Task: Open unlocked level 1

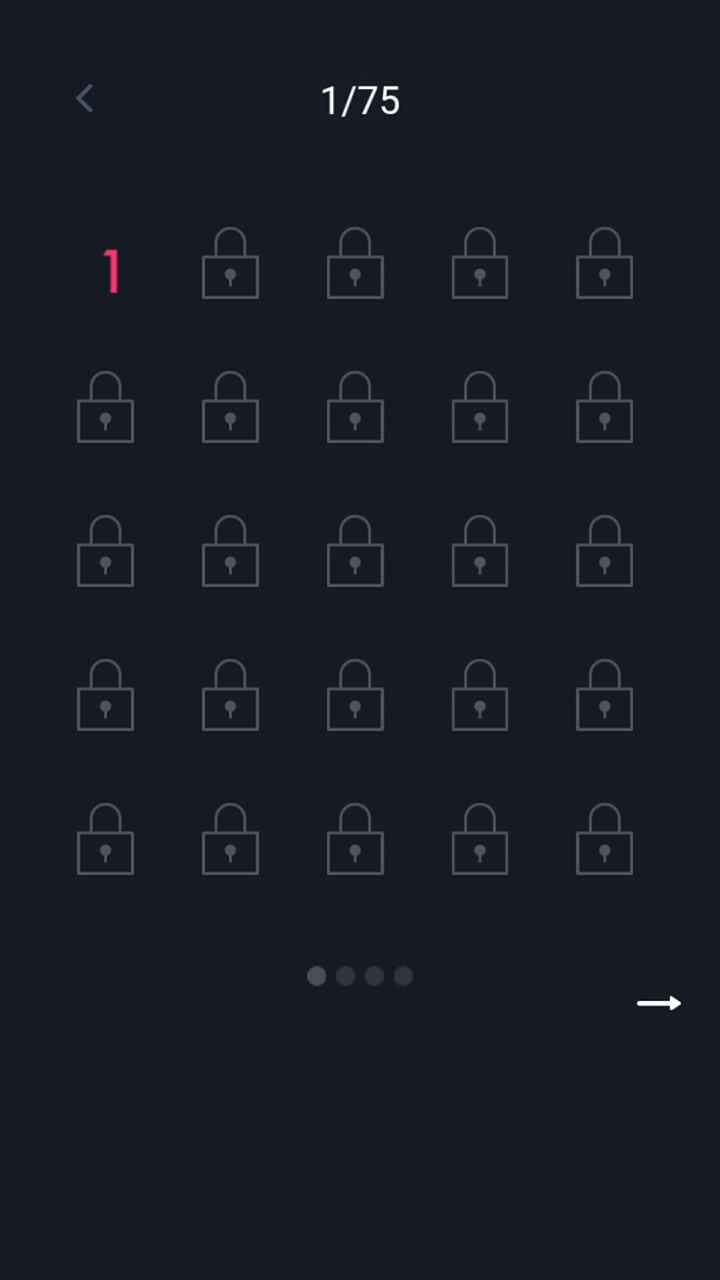Action: coord(110,268)
